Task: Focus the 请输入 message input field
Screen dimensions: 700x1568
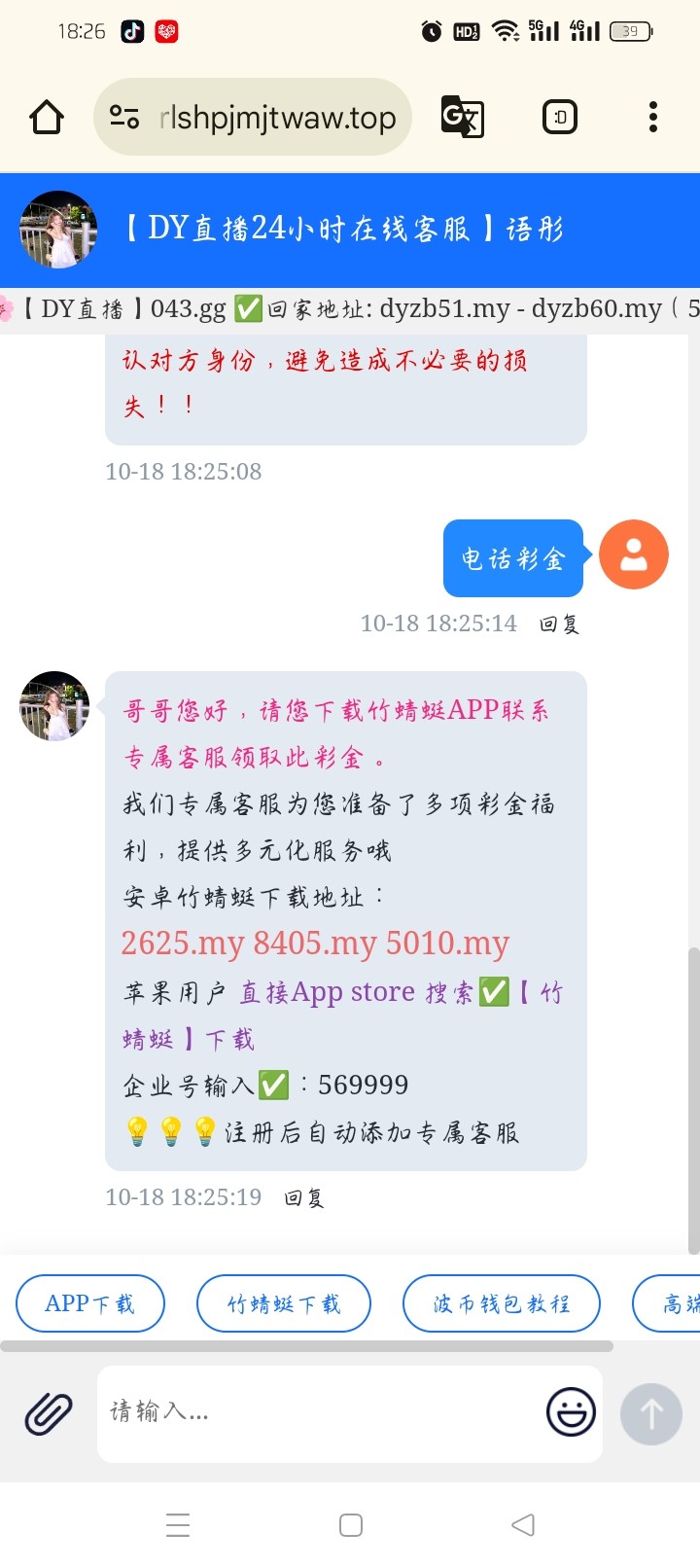Action: [321, 1412]
